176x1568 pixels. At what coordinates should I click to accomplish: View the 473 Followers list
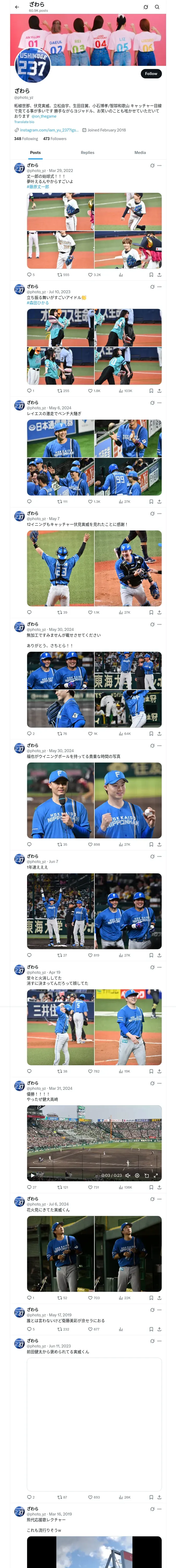(54, 139)
